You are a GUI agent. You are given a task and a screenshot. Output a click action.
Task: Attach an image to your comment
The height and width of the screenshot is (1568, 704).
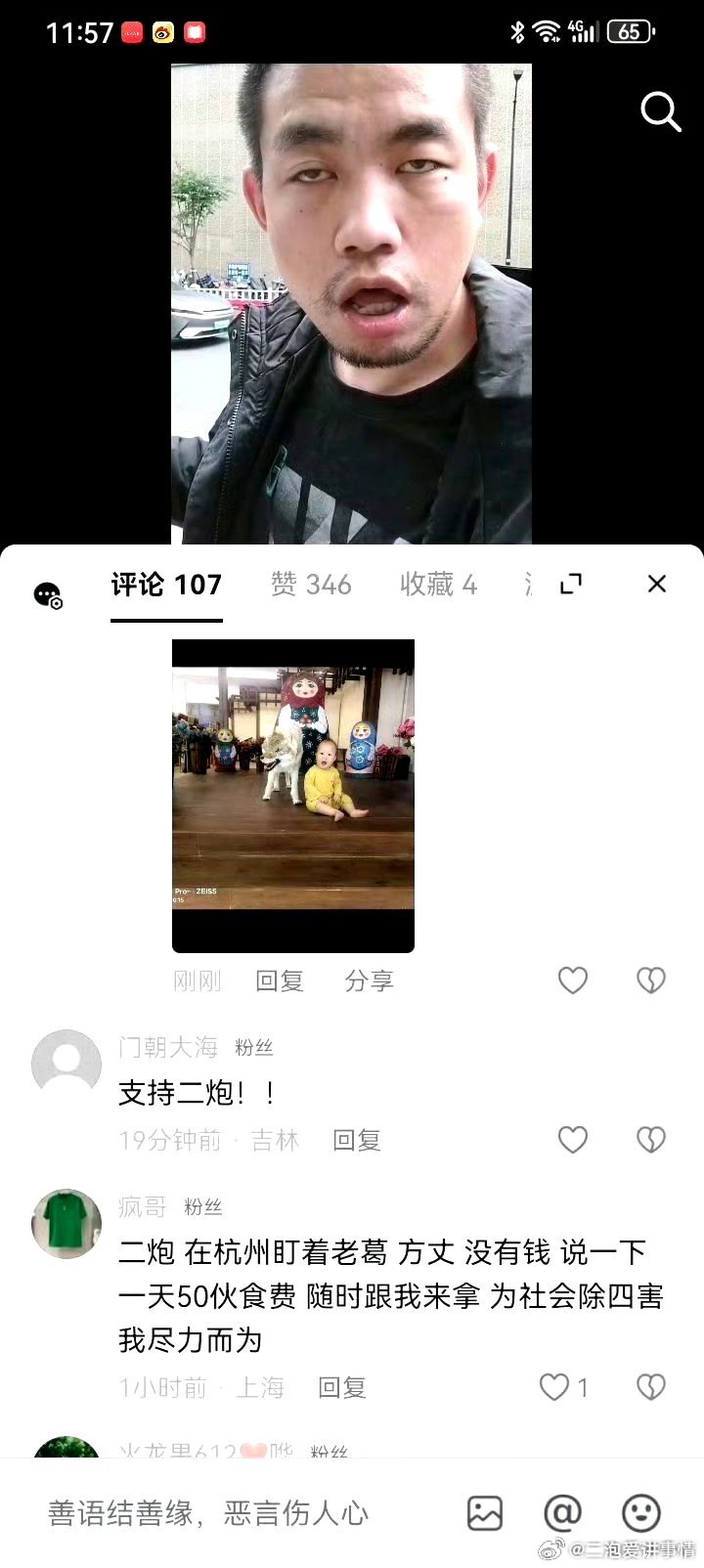click(485, 1513)
